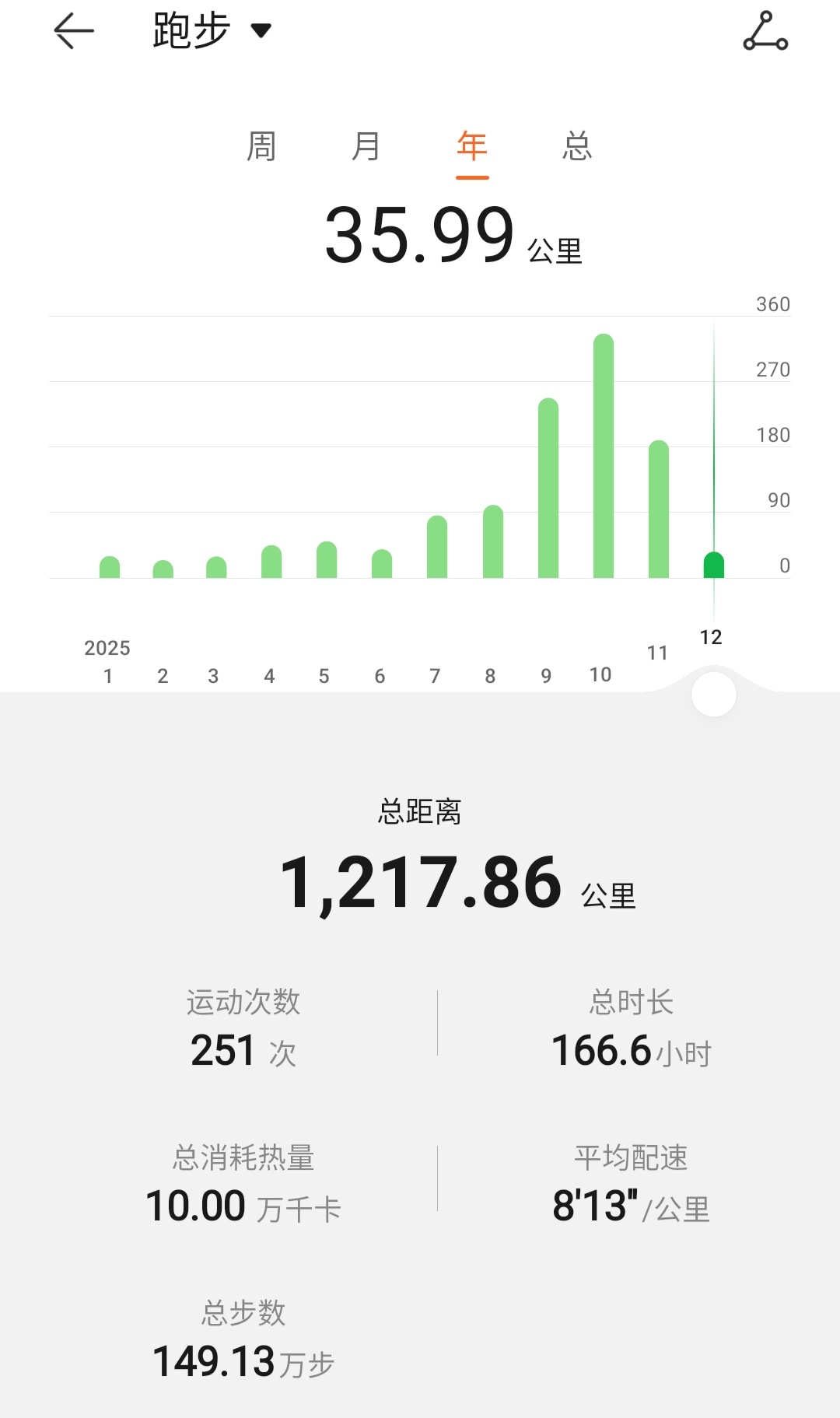
Task: Switch to the 总 tab
Action: (x=577, y=146)
